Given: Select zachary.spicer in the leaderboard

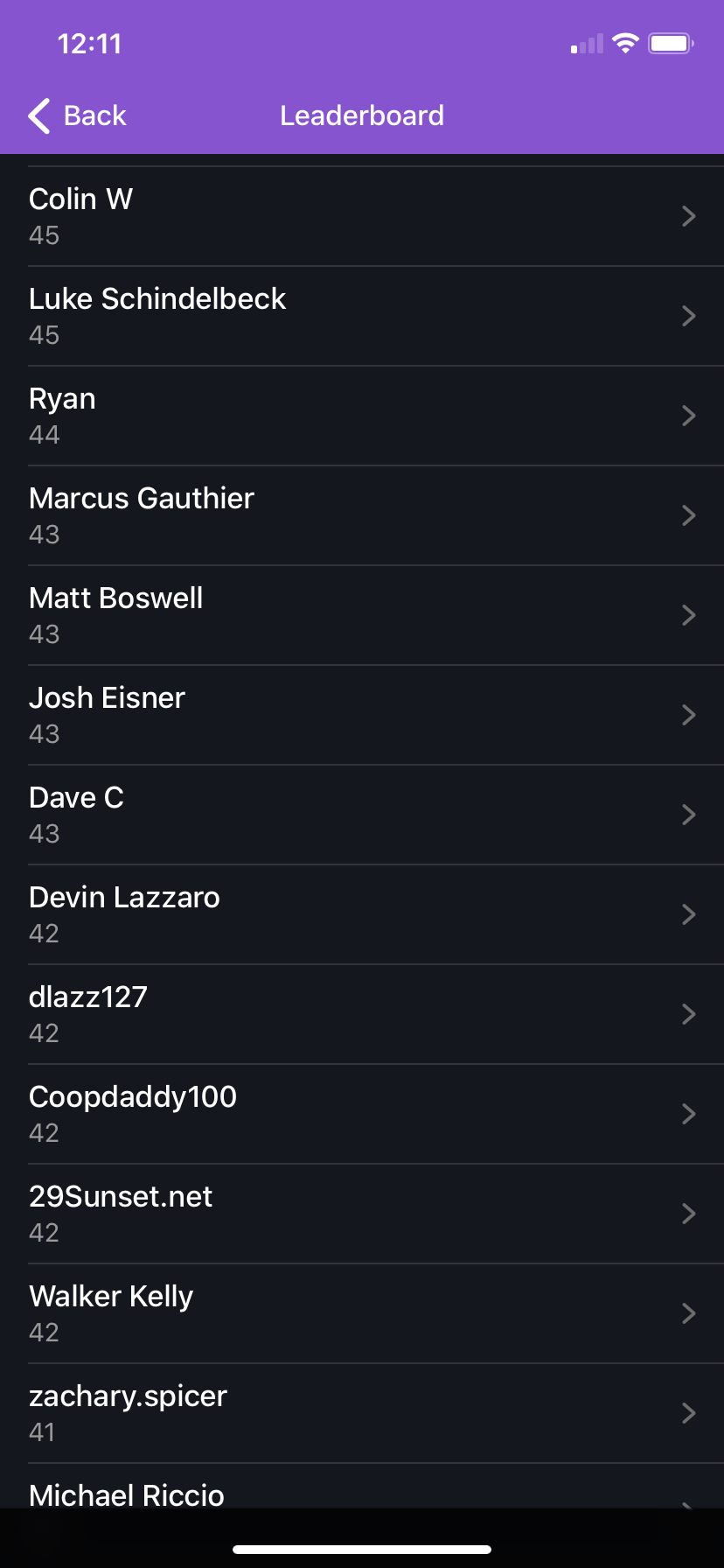Looking at the screenshot, I should (x=362, y=1413).
